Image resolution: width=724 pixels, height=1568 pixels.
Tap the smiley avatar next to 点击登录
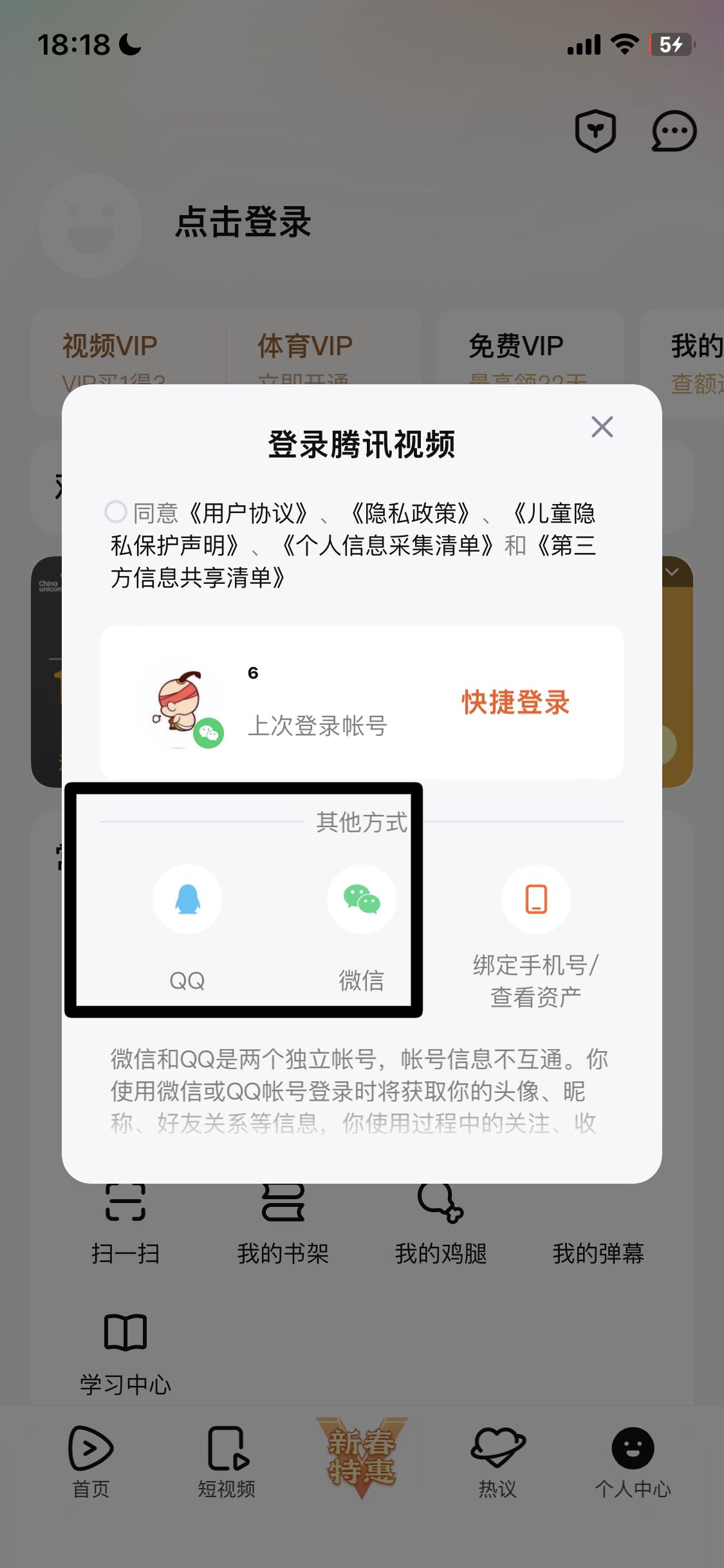(91, 225)
